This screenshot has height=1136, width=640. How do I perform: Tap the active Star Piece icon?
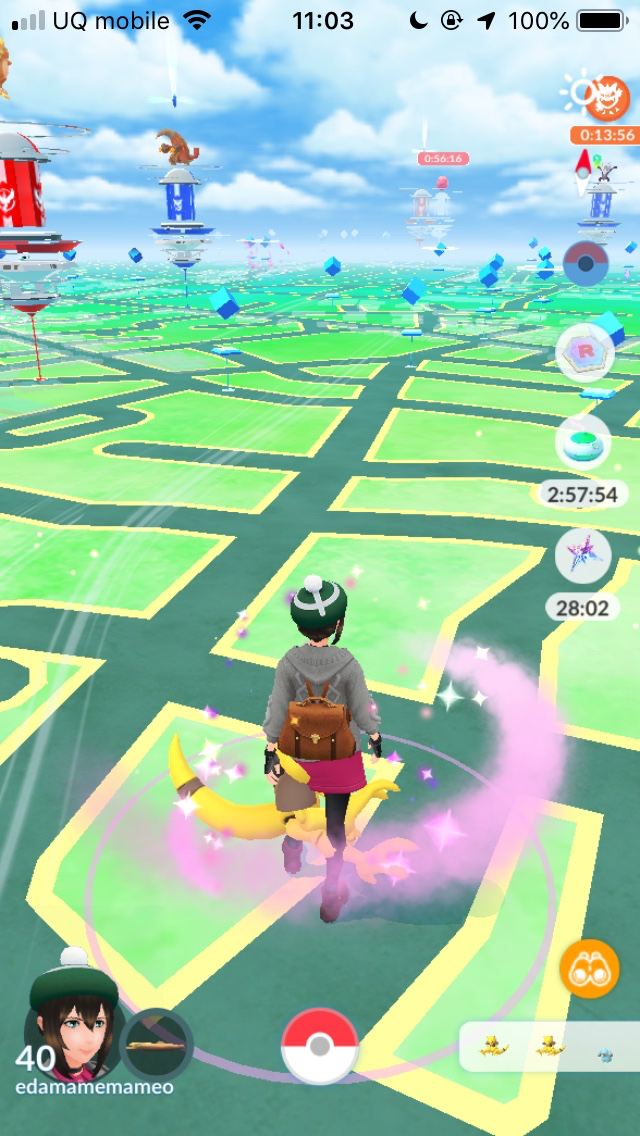582,556
